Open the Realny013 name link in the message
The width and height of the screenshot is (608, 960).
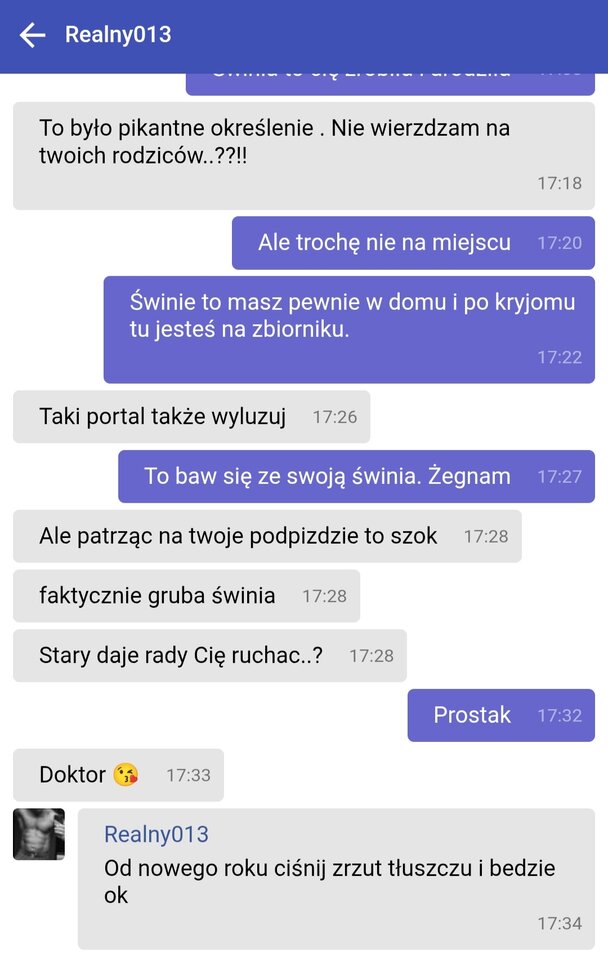click(156, 834)
